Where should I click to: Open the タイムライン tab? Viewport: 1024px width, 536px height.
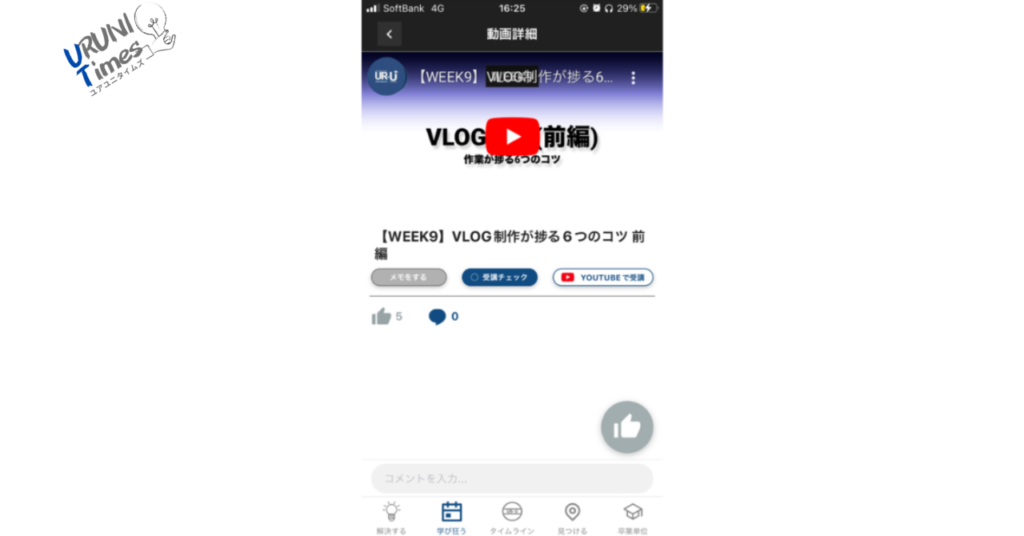(511, 518)
